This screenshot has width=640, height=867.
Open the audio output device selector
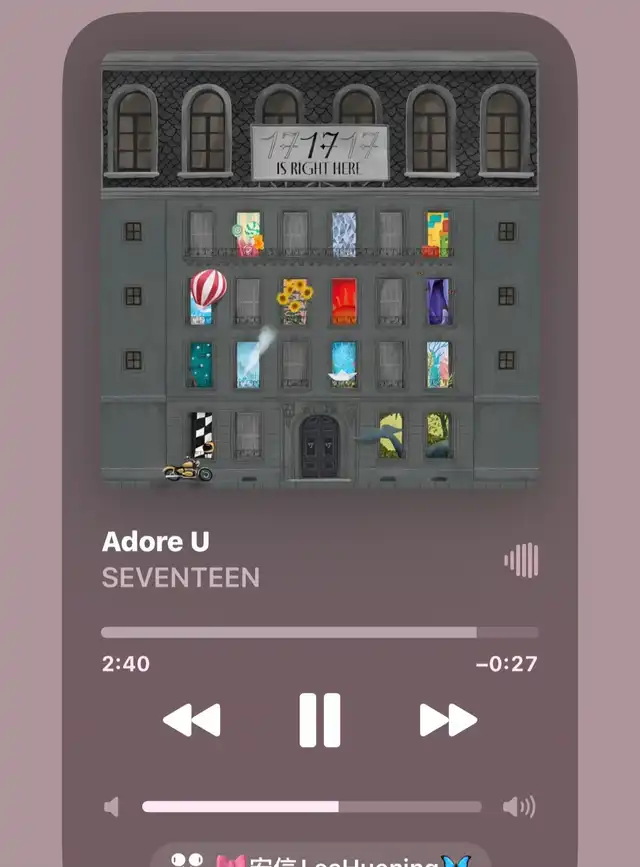321,856
